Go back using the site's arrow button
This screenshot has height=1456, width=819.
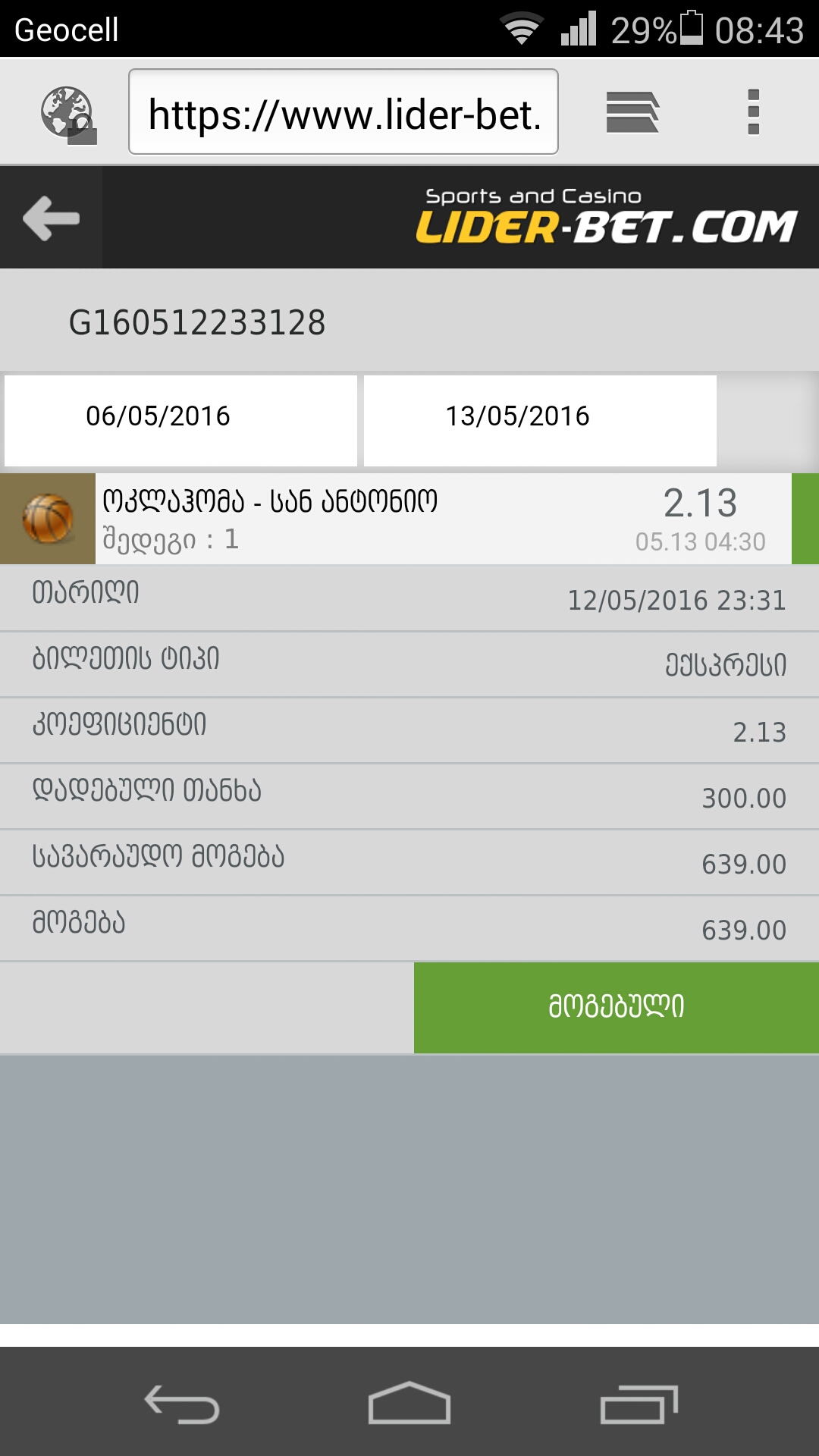(51, 218)
